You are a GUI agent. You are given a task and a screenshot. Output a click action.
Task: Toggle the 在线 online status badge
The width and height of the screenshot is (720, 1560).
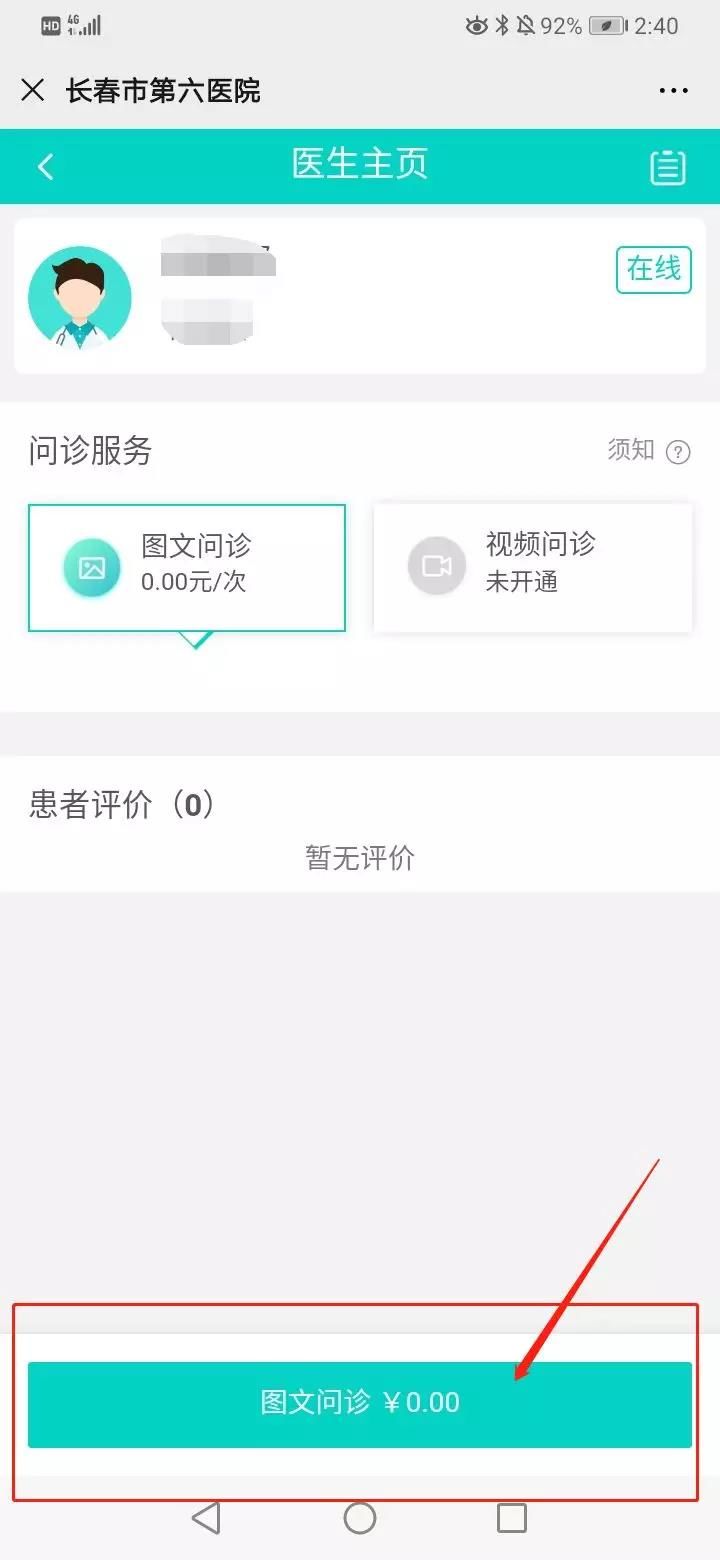[x=653, y=268]
